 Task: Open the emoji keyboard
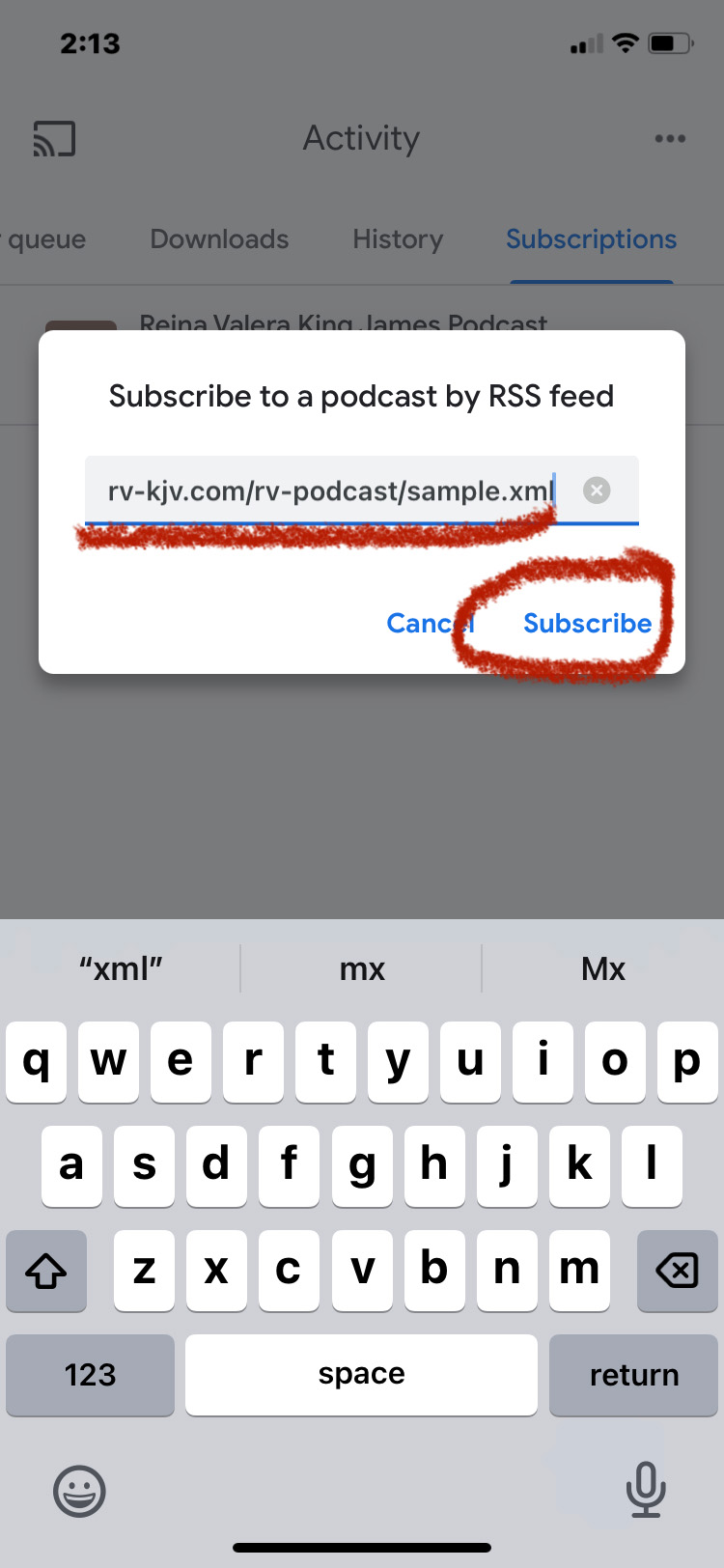(x=79, y=1491)
